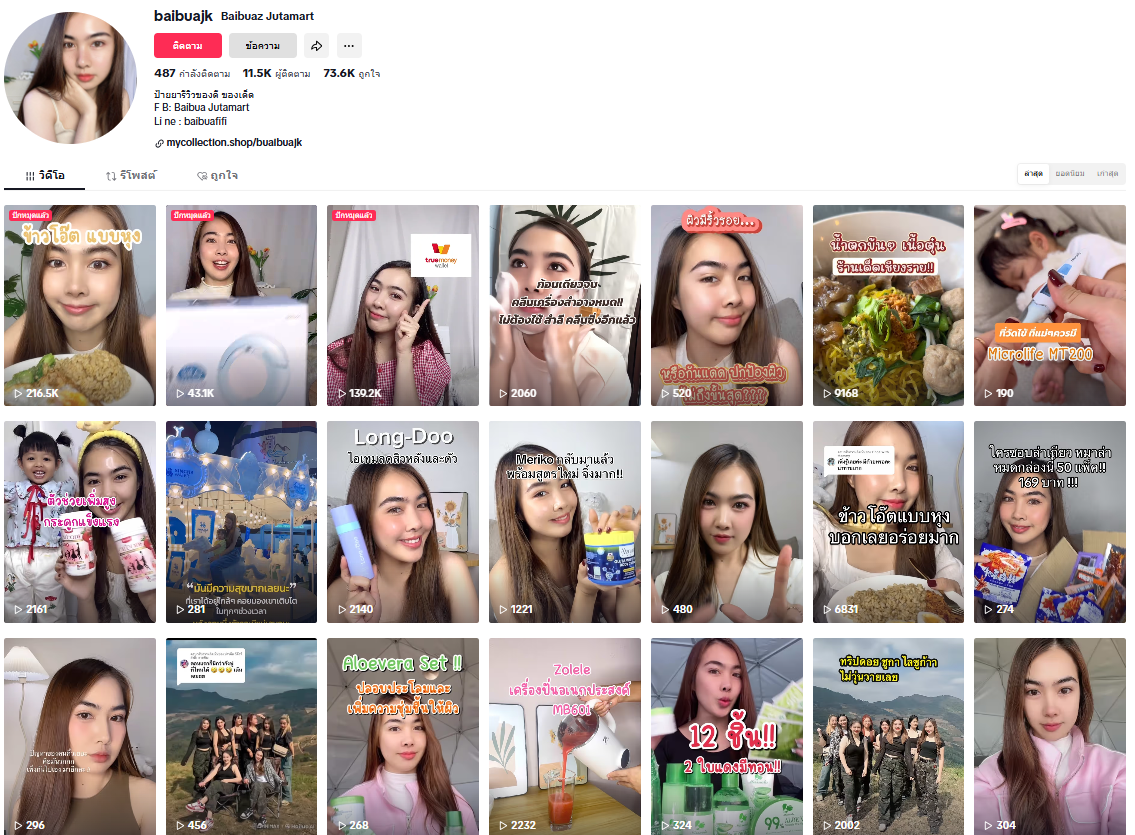Image resolution: width=1135 pixels, height=835 pixels.
Task: Sort videos by ยอดนิยม (popular)
Action: click(1070, 174)
